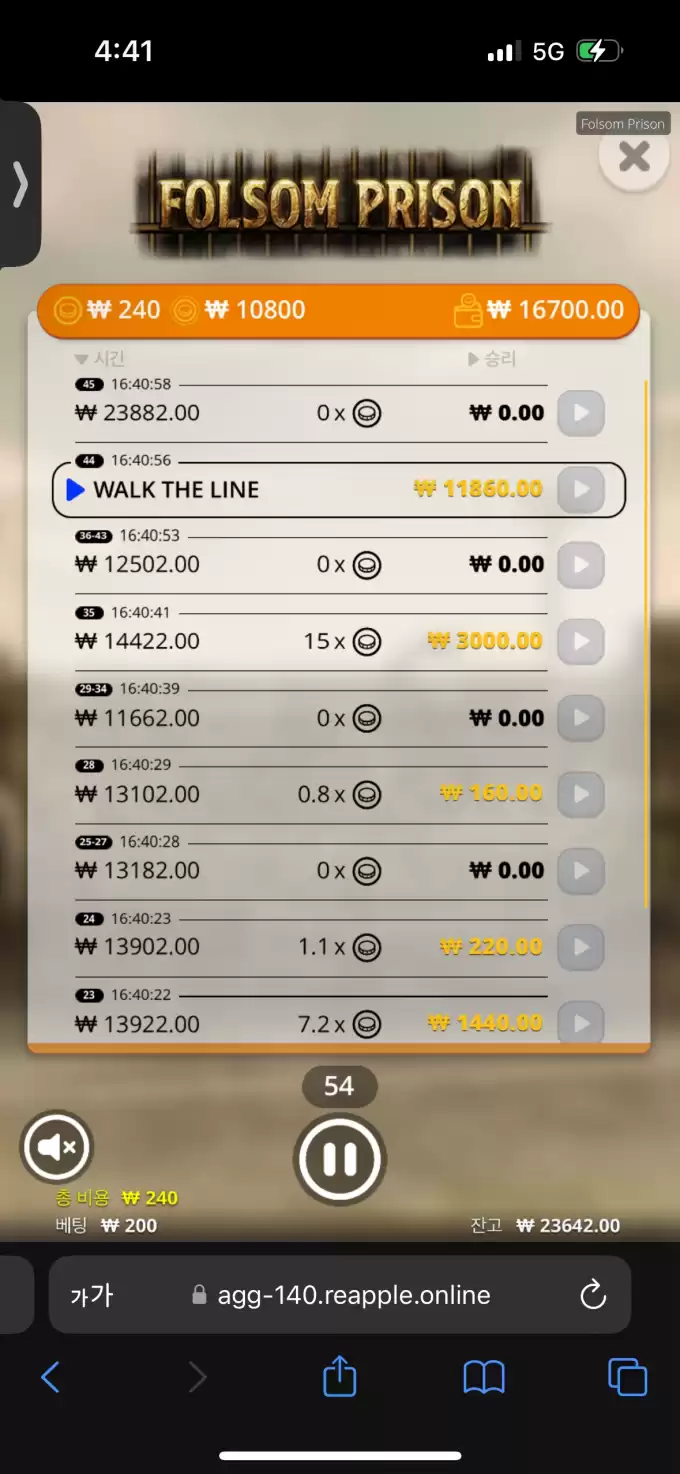Replay the 16:40:53 round
This screenshot has width=680, height=1474.
(581, 565)
